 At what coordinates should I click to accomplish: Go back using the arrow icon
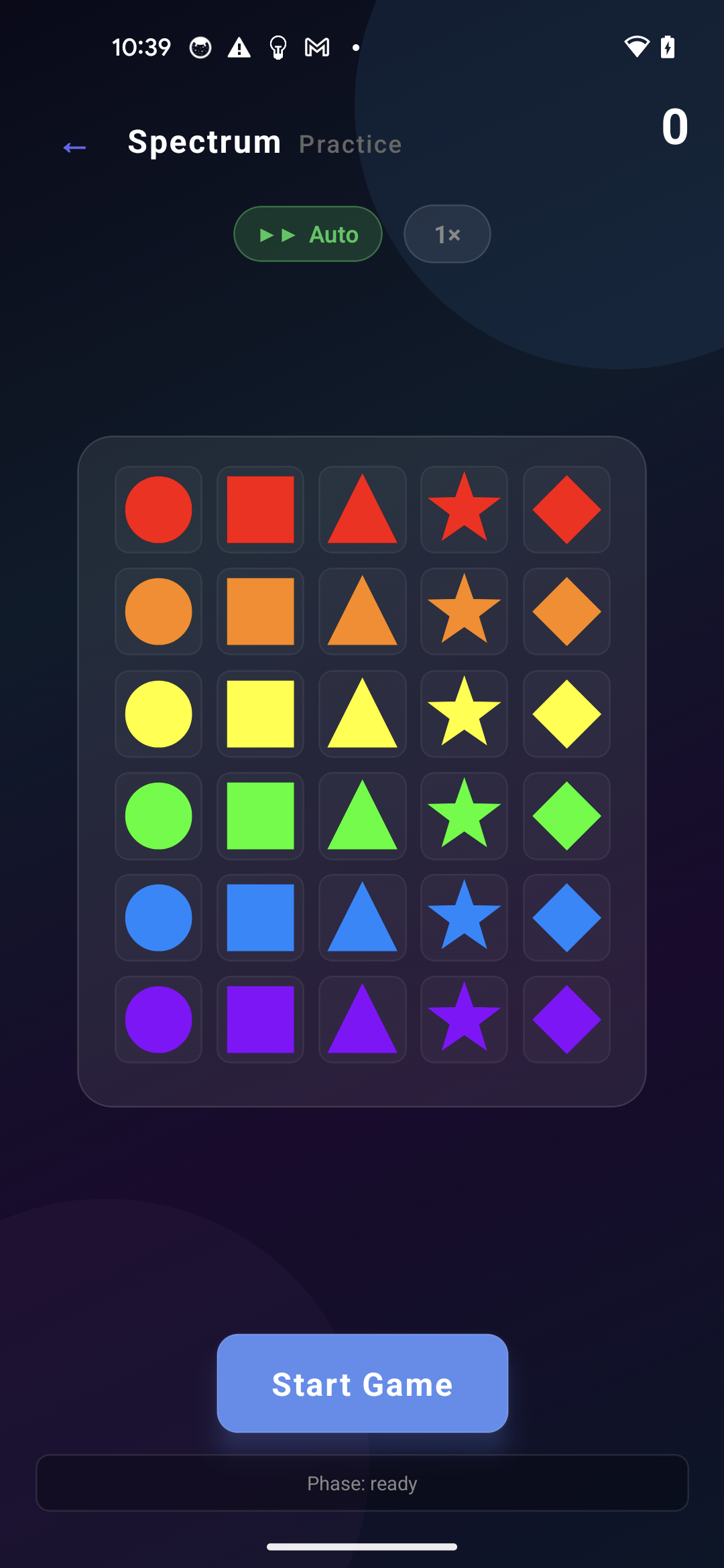coord(74,147)
